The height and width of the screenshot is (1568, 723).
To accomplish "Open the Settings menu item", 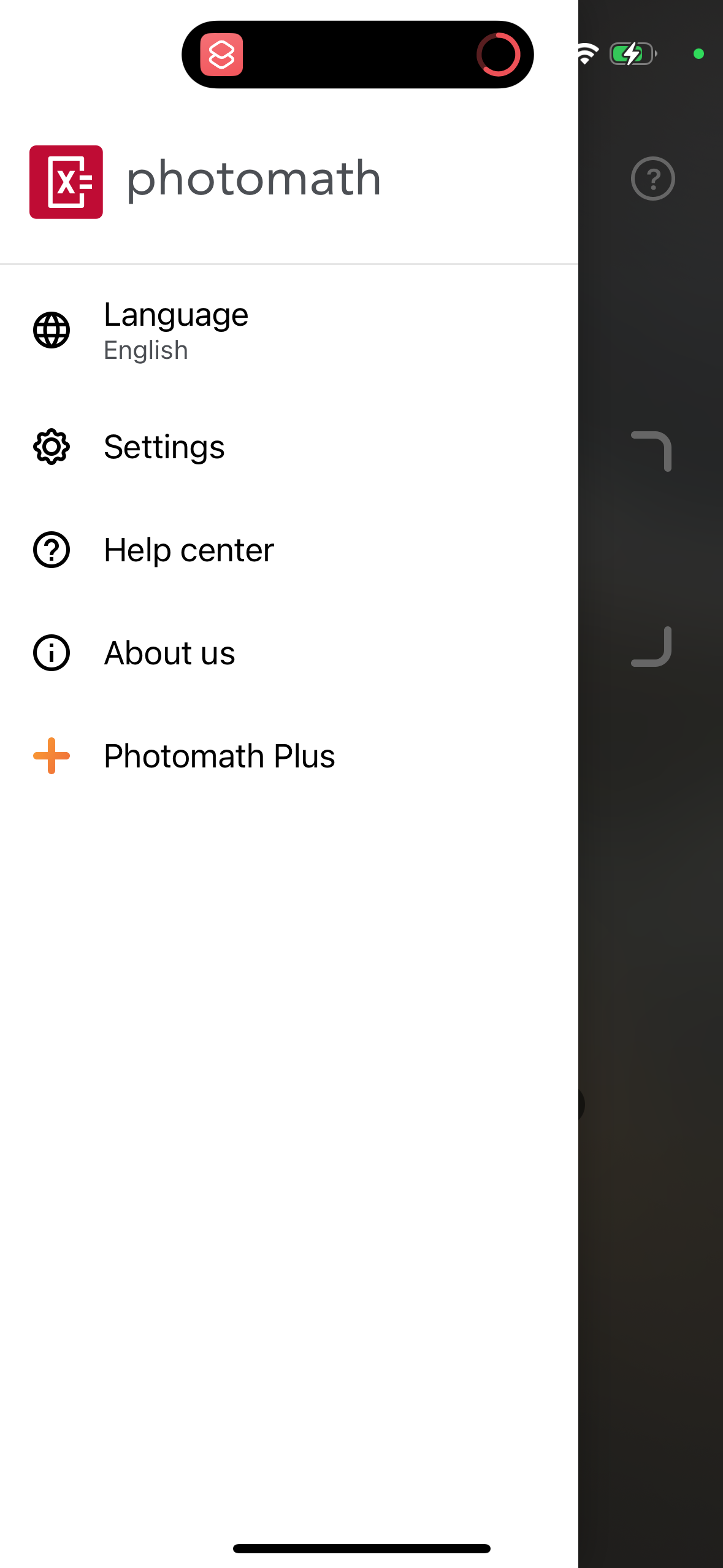I will click(x=164, y=447).
